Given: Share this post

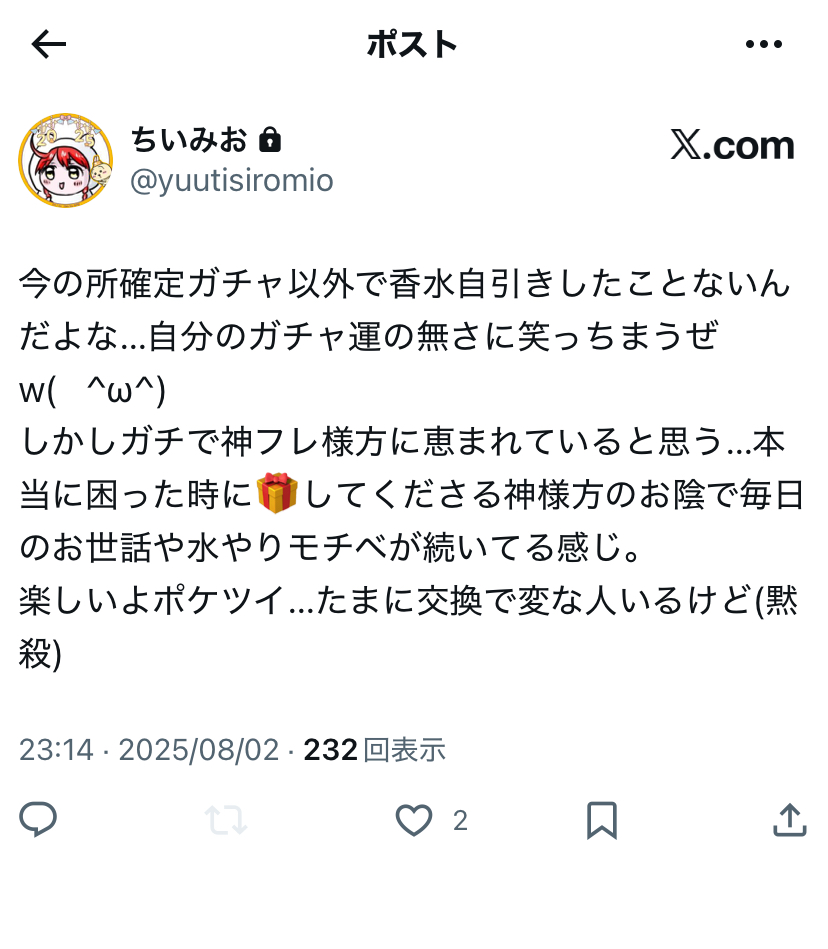Looking at the screenshot, I should coord(790,820).
